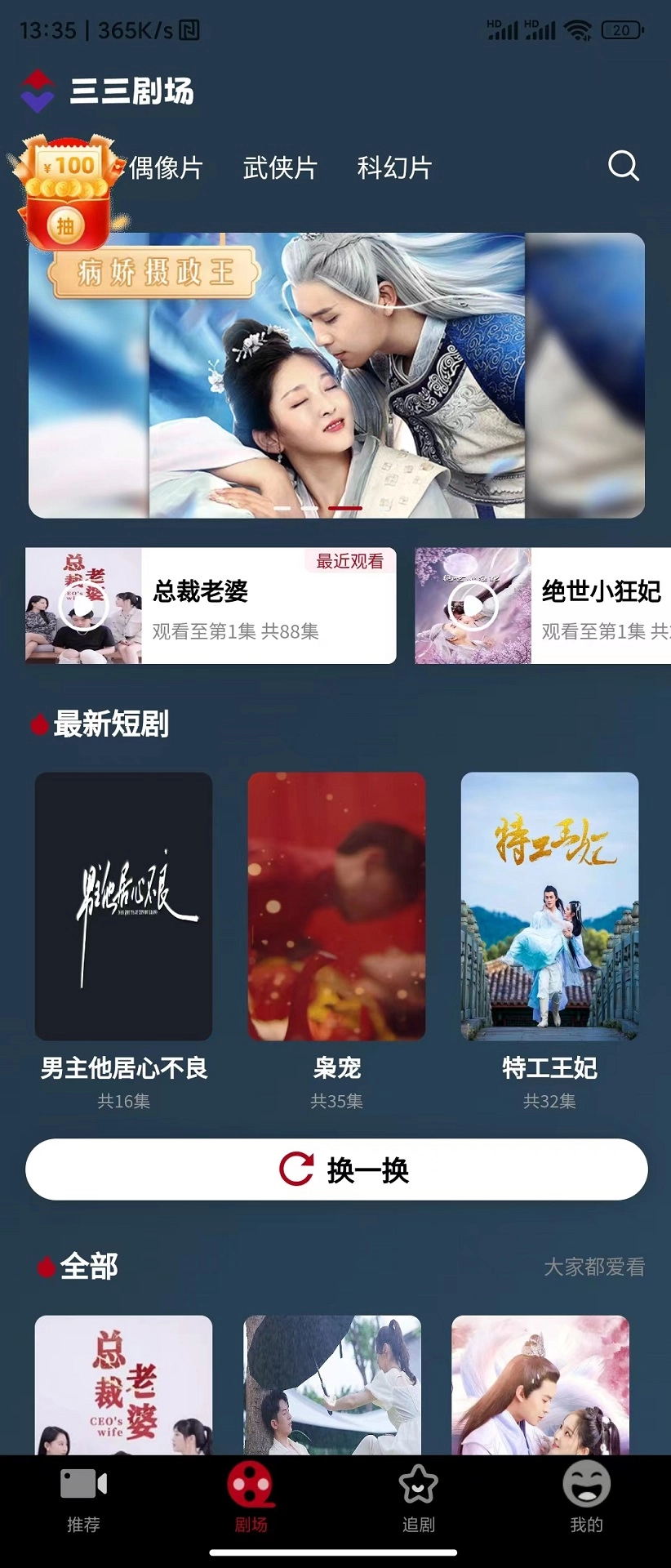The height and width of the screenshot is (1568, 671).
Task: Open the 病娇摄政王 banner
Action: (335, 372)
